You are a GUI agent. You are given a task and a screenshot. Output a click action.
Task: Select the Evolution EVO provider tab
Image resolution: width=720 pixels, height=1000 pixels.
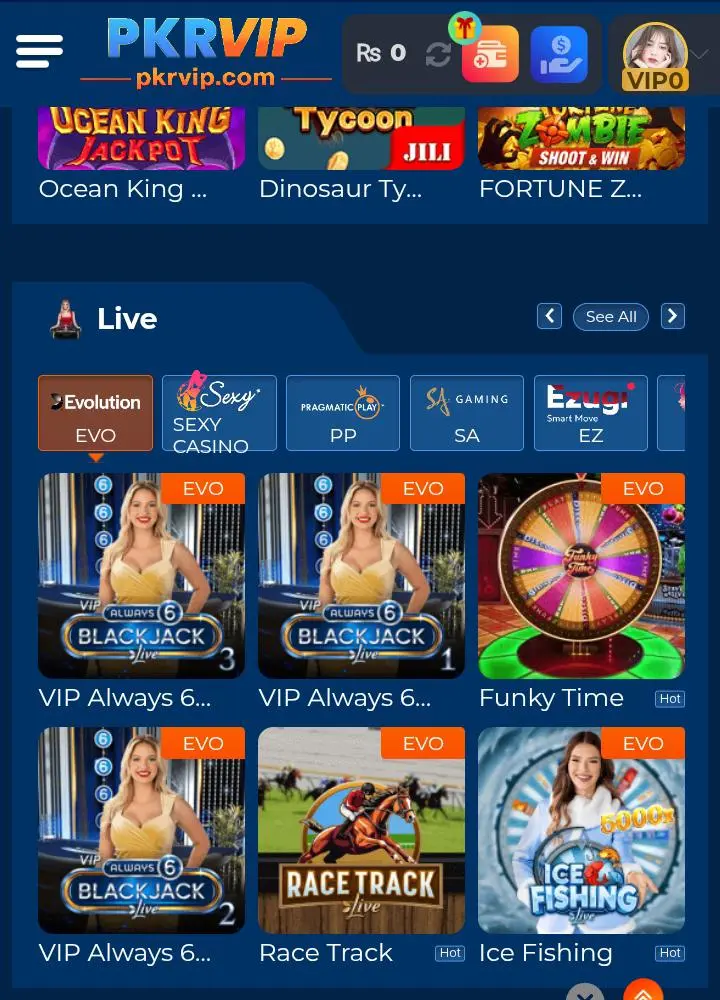[x=96, y=413]
